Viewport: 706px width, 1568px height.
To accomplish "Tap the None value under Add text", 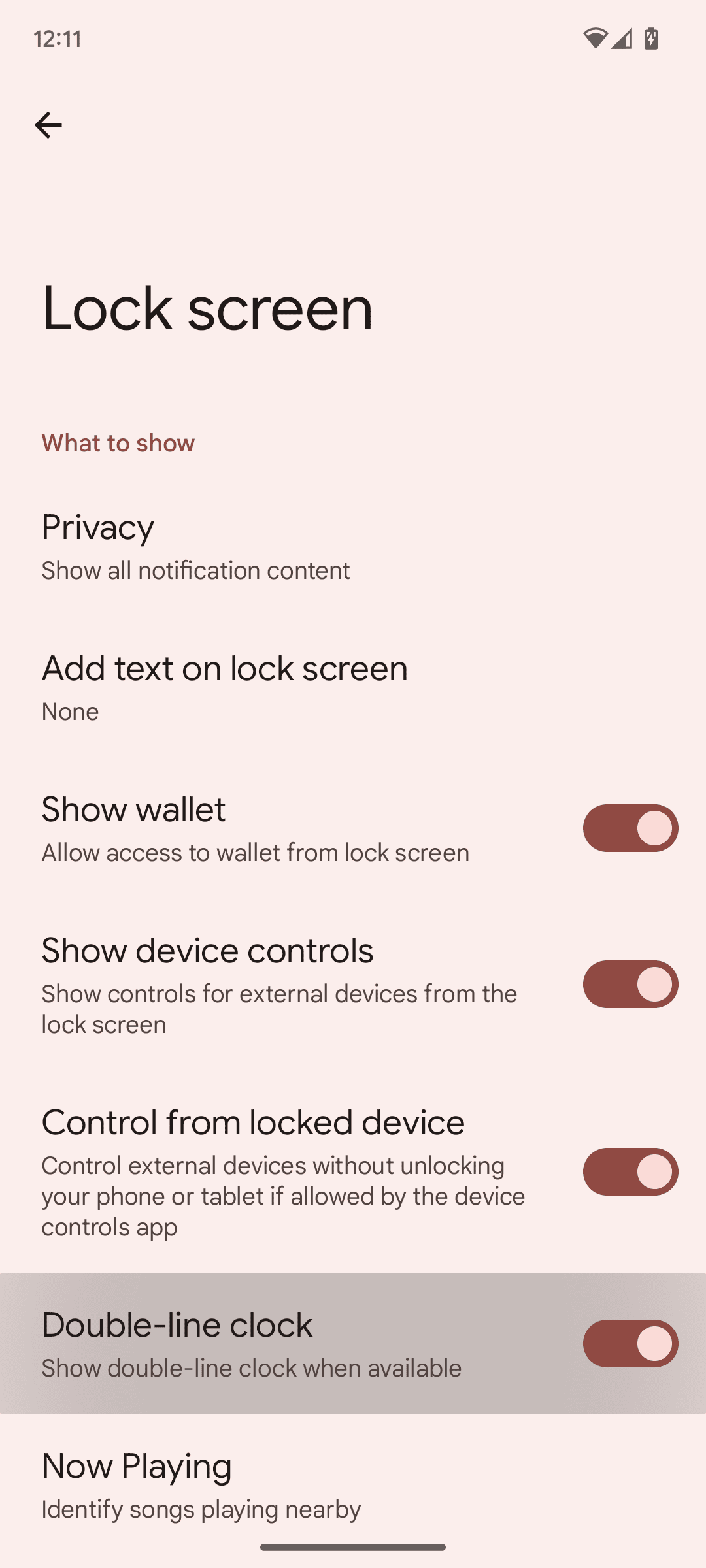I will click(70, 711).
